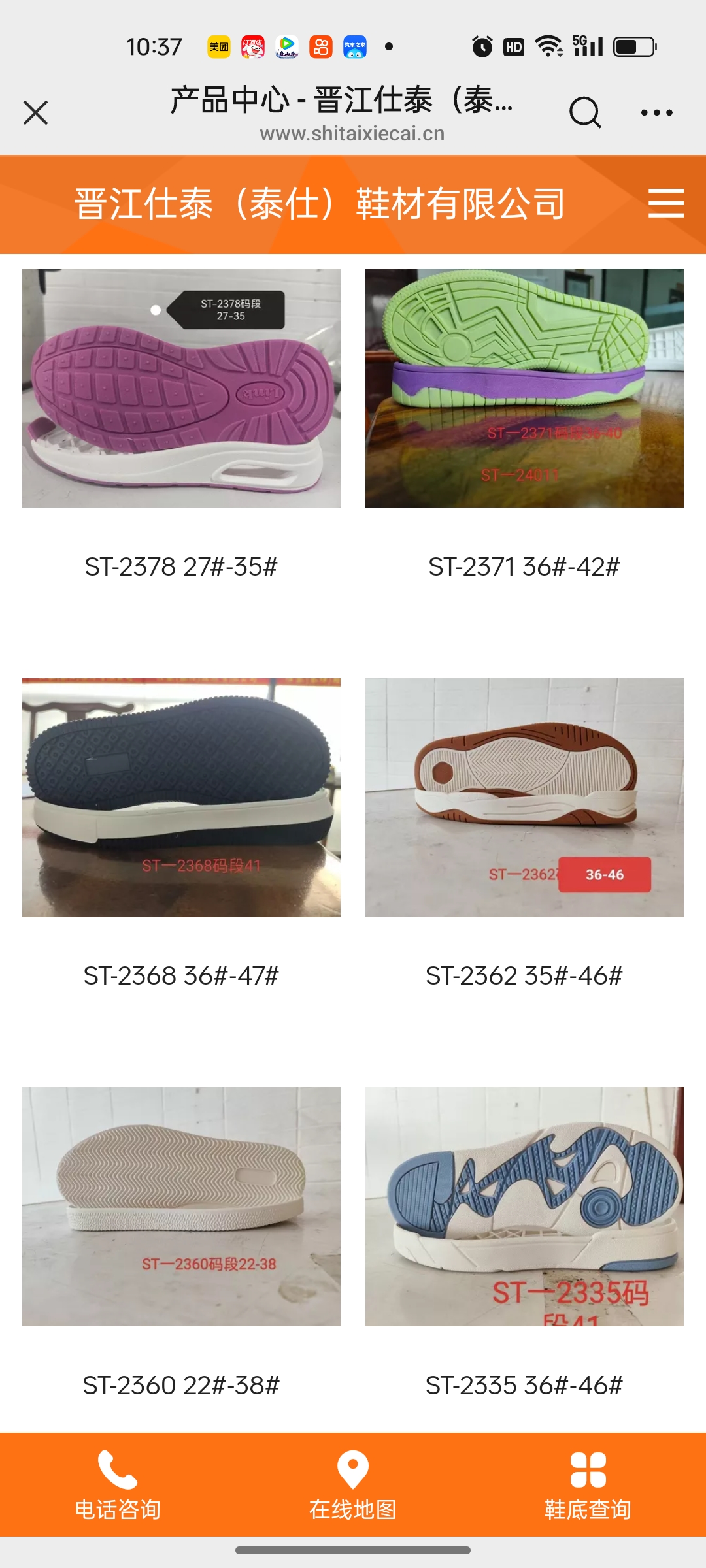Open the ST-2378 27#-35# sole product
The height and width of the screenshot is (1568, 706).
pyautogui.click(x=181, y=388)
